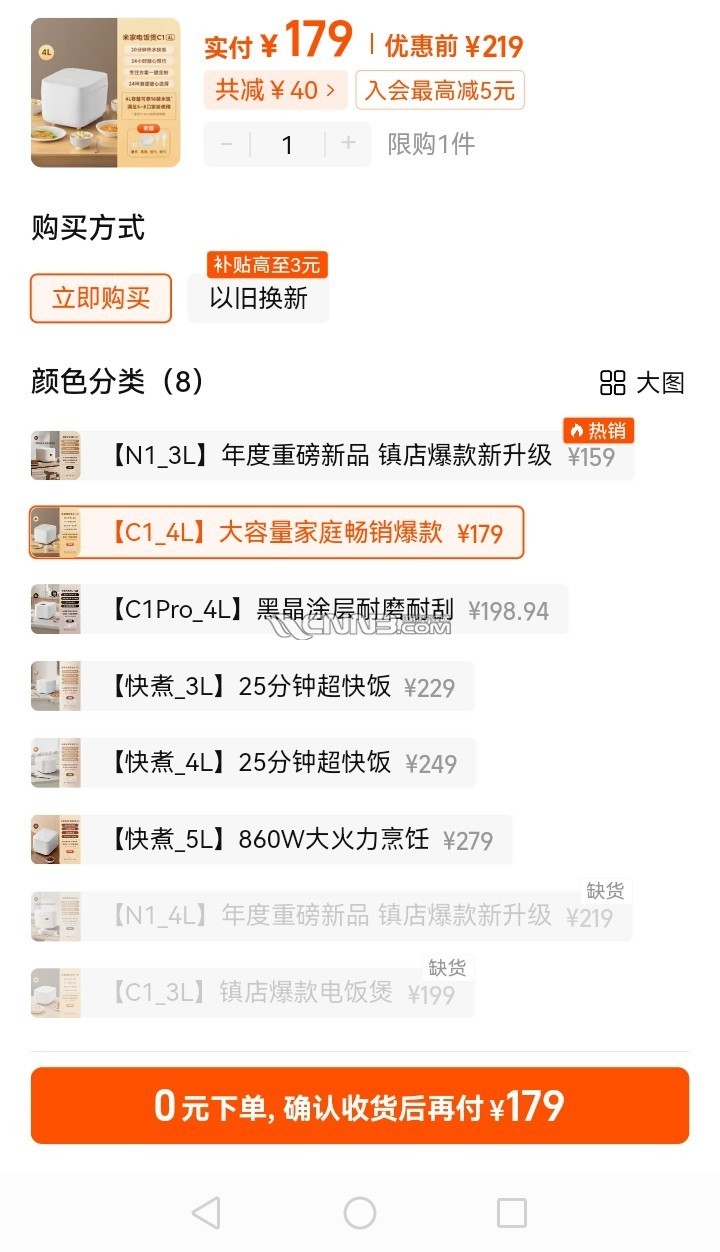Pick the 【快煮_3L】 ¥229 option

coord(253,686)
